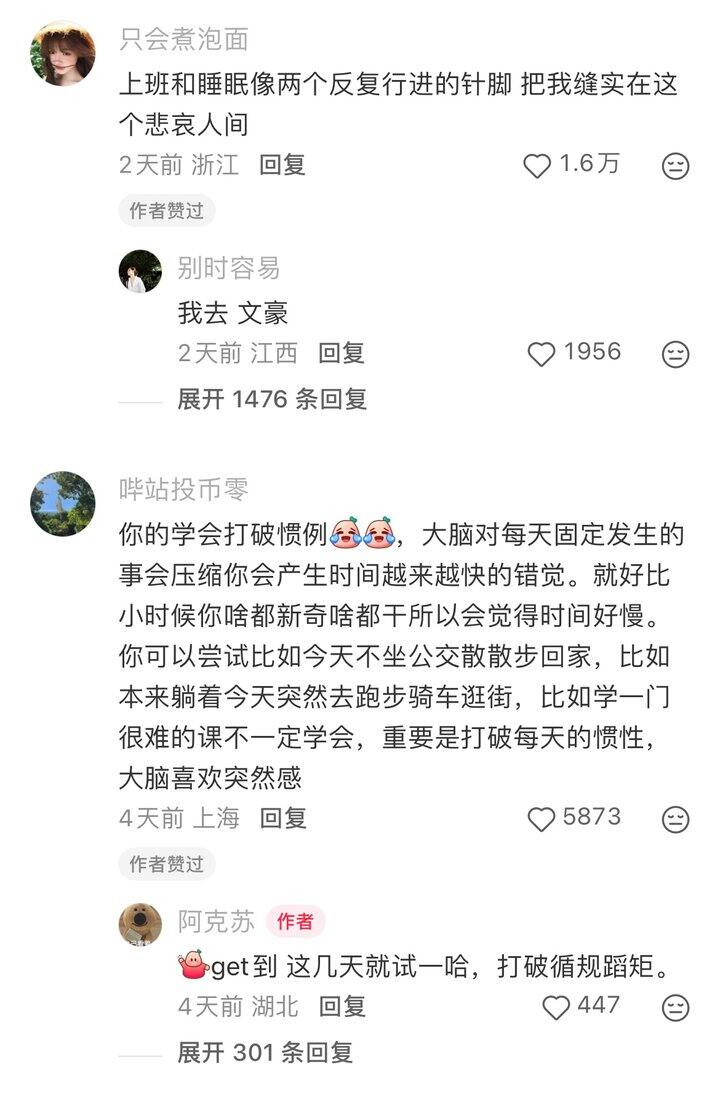Open 哔站投币零's profile avatar
This screenshot has height=1102, width=720.
click(x=64, y=503)
